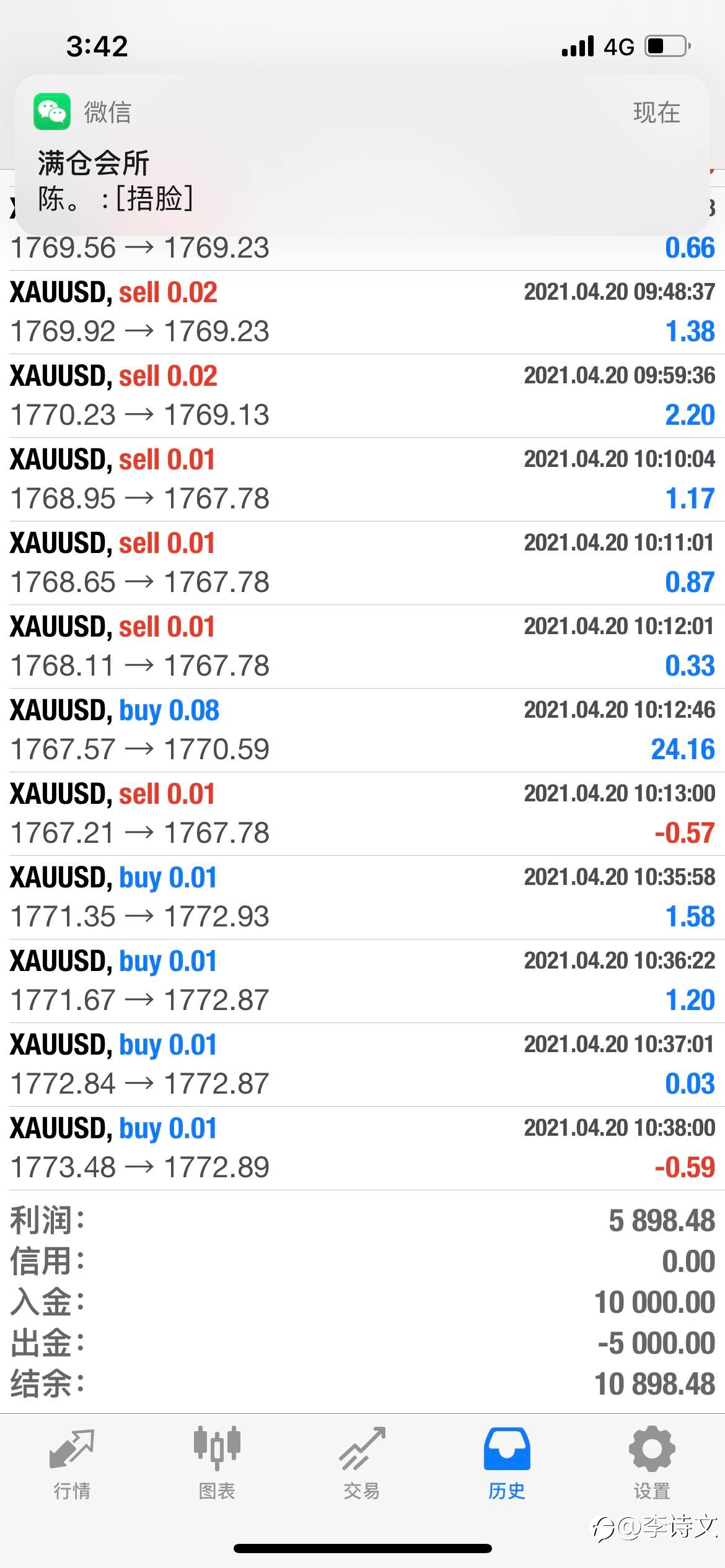The height and width of the screenshot is (1568, 725).
Task: Open the sell 0.01 trade at 10:10:04
Action: 362,479
